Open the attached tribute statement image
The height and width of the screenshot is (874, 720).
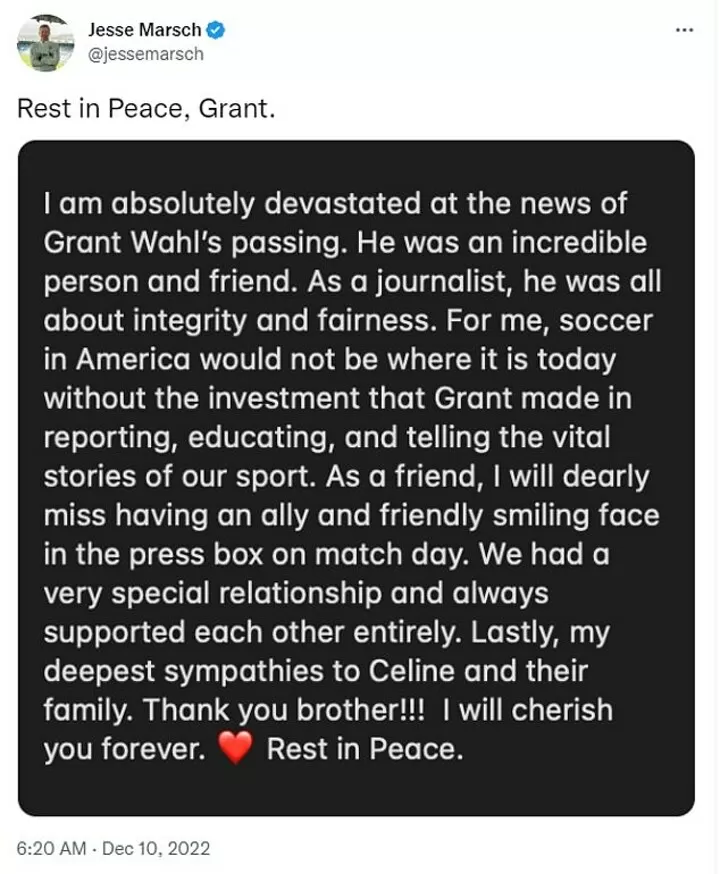356,478
